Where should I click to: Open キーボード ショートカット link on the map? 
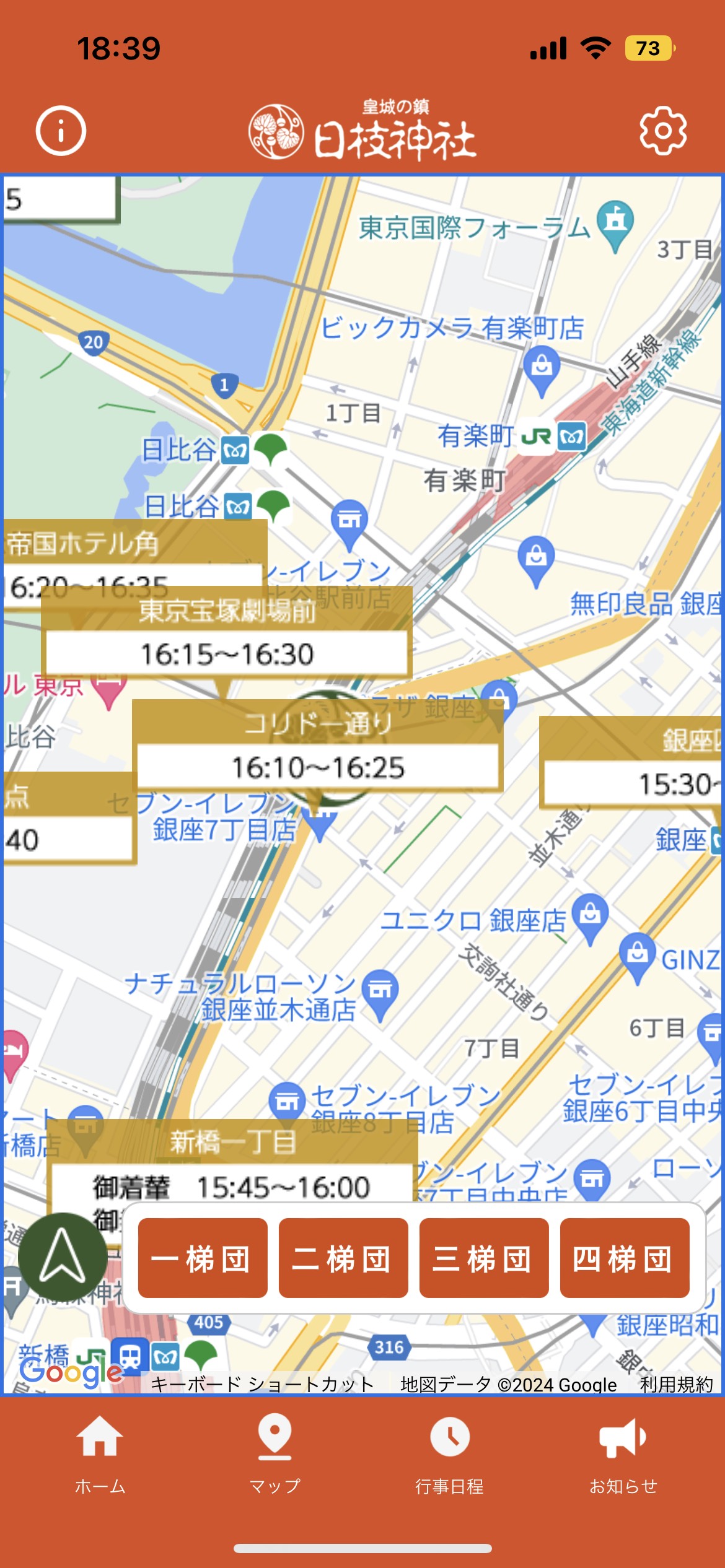pos(262,1385)
